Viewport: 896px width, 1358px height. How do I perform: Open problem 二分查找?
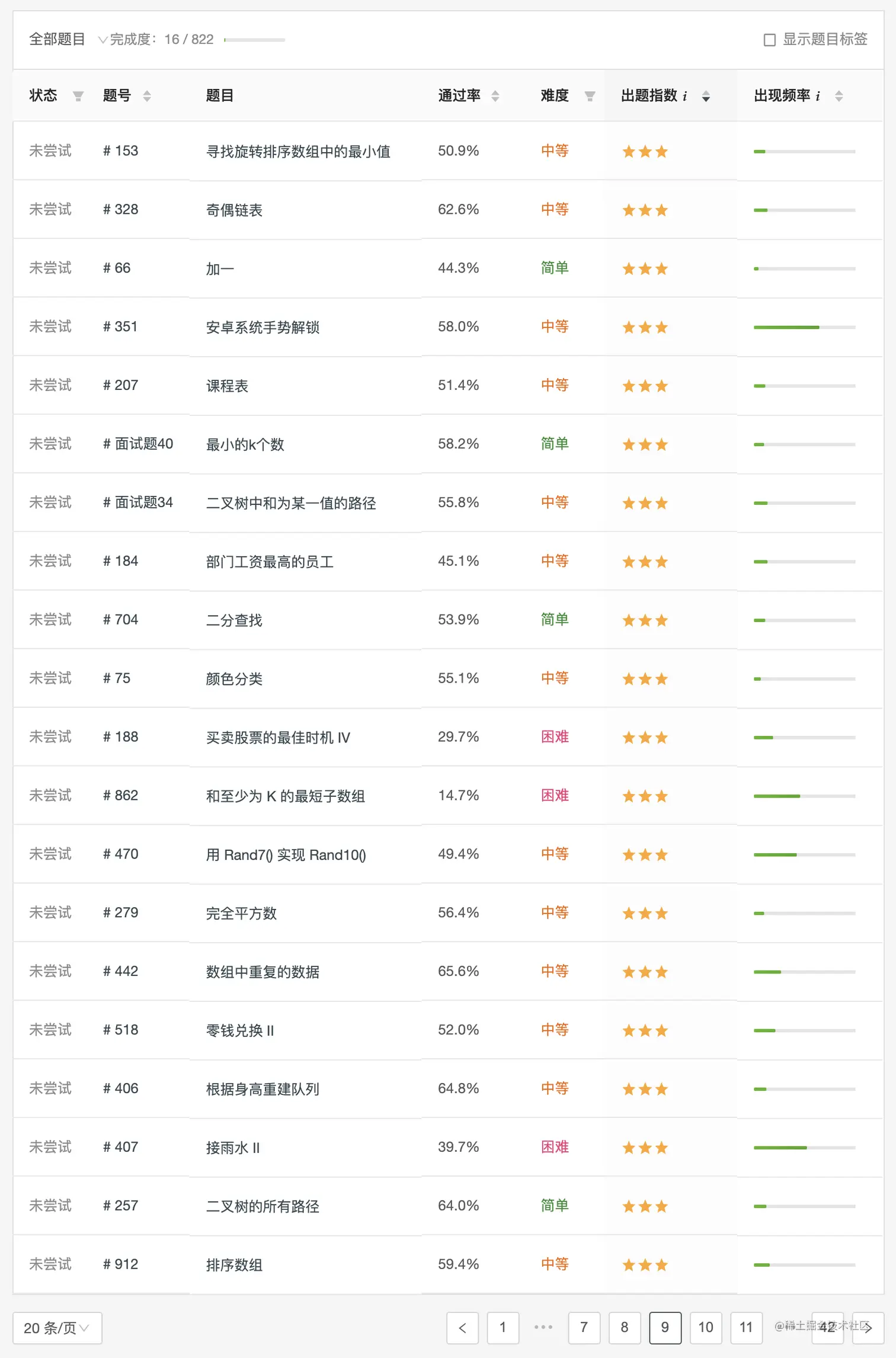point(234,620)
